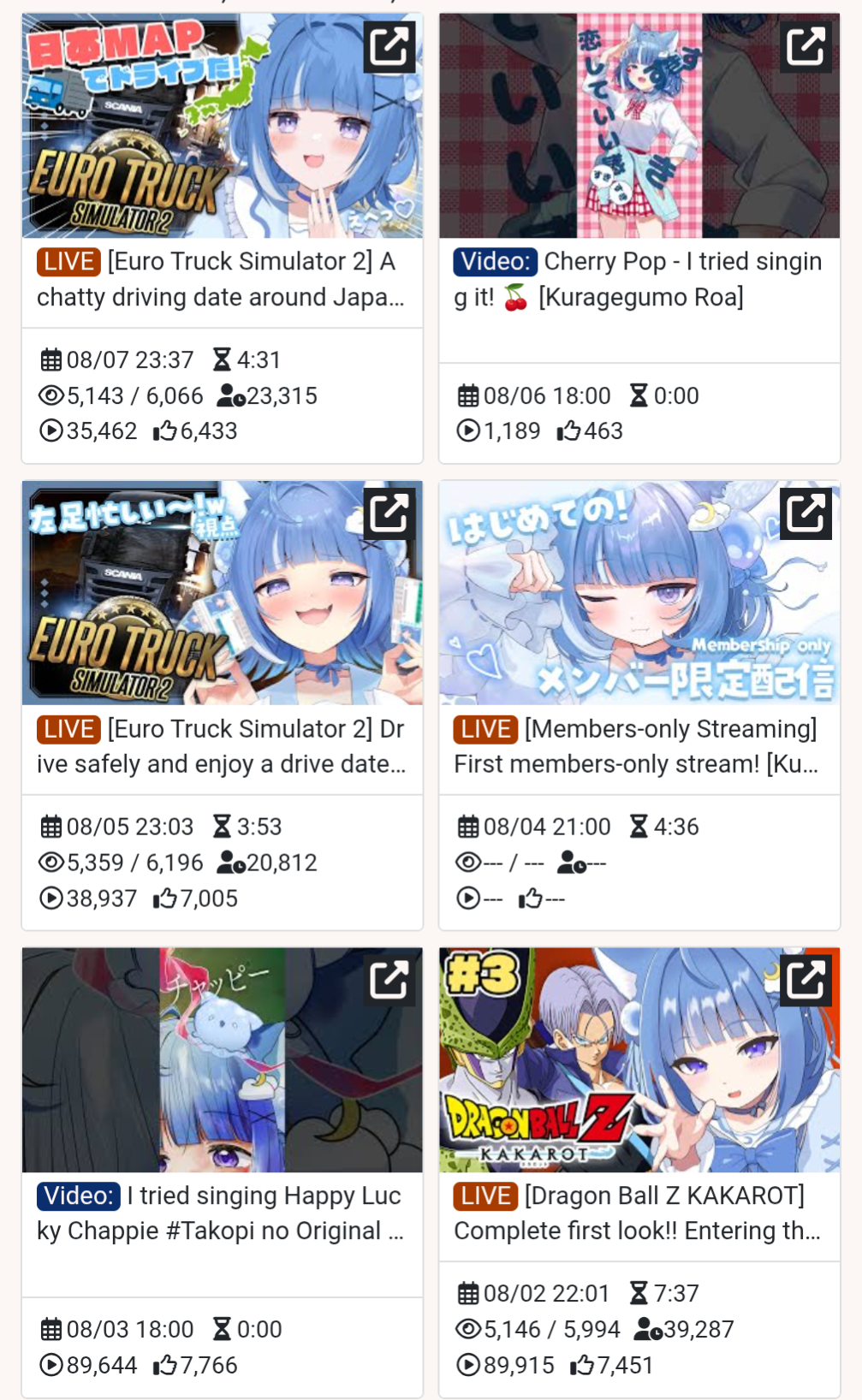The height and width of the screenshot is (1400, 862).
Task: View the Cherry Pop singing video card
Action: tap(638, 280)
